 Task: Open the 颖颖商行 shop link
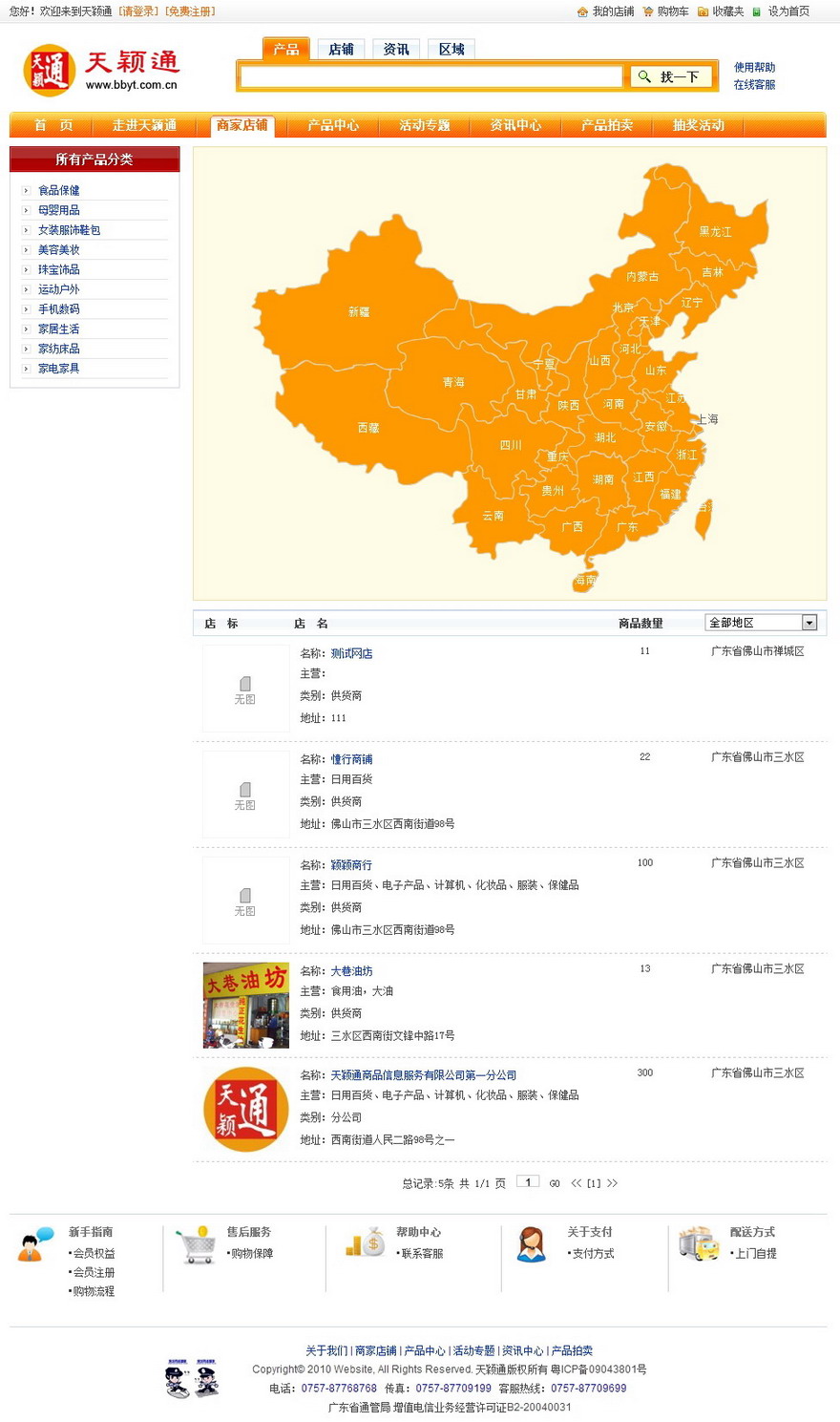351,865
